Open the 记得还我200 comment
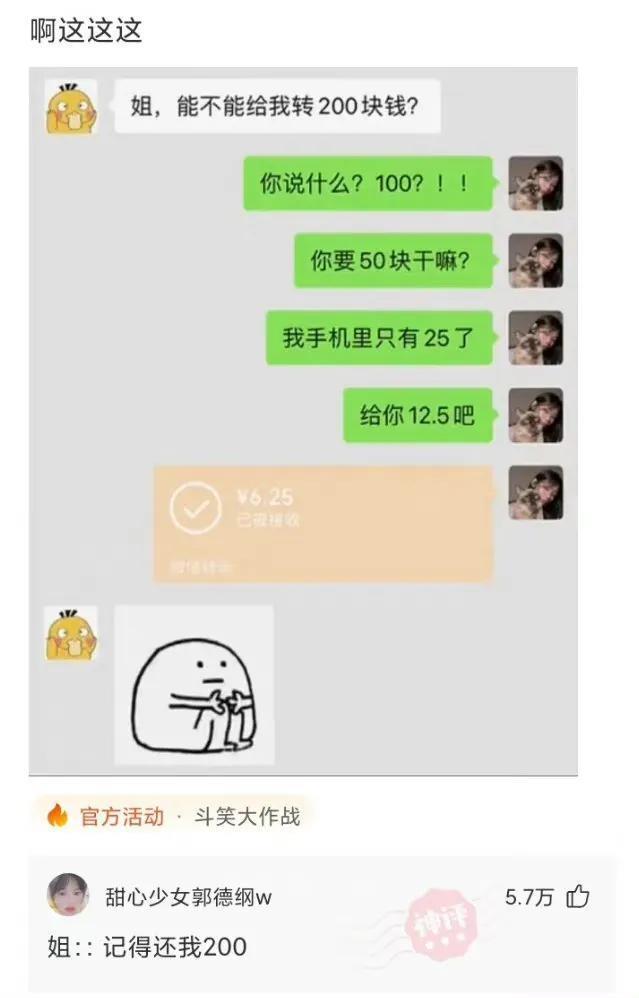This screenshot has width=639, height=998. 148,946
